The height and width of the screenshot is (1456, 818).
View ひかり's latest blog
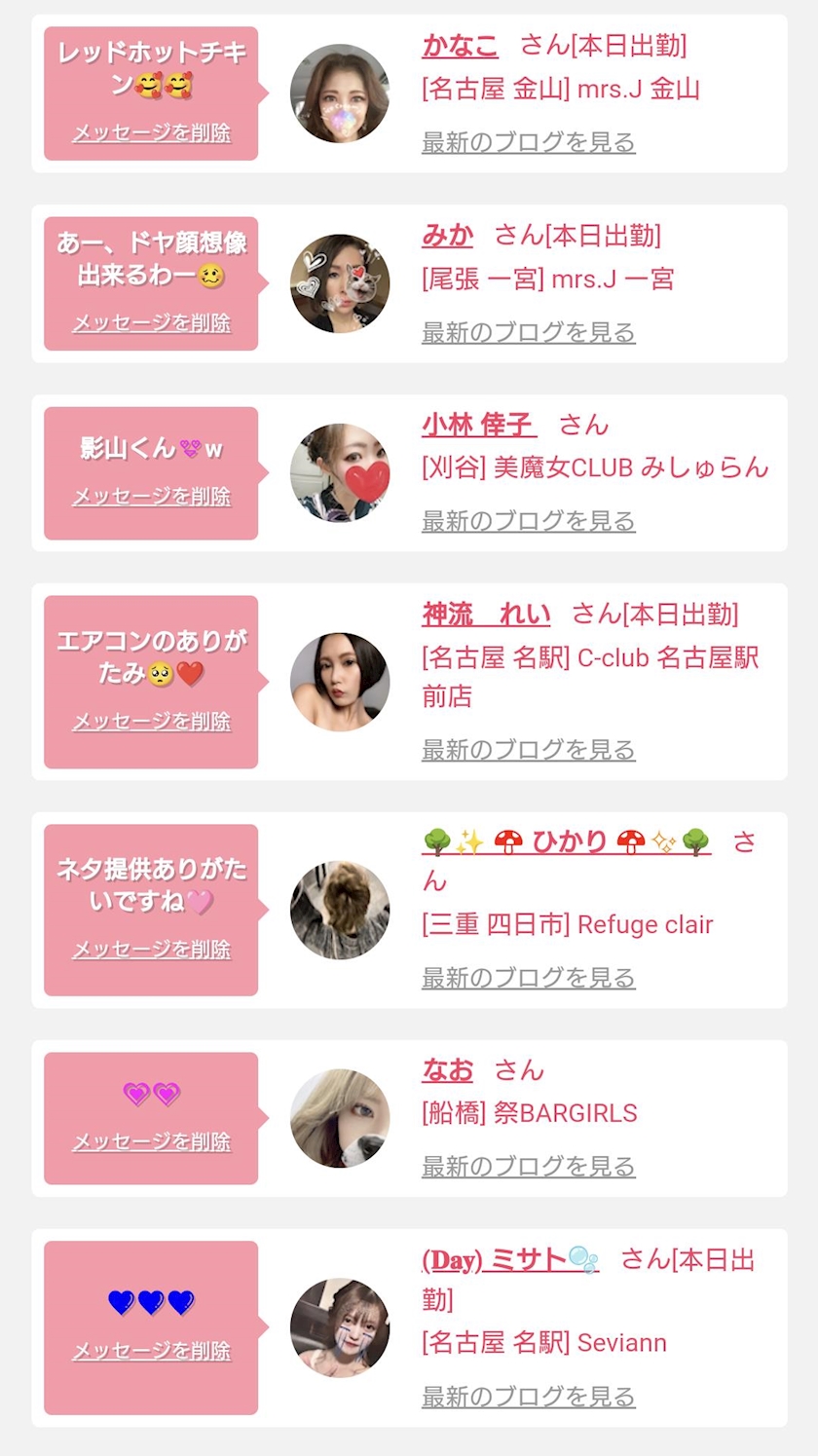528,978
